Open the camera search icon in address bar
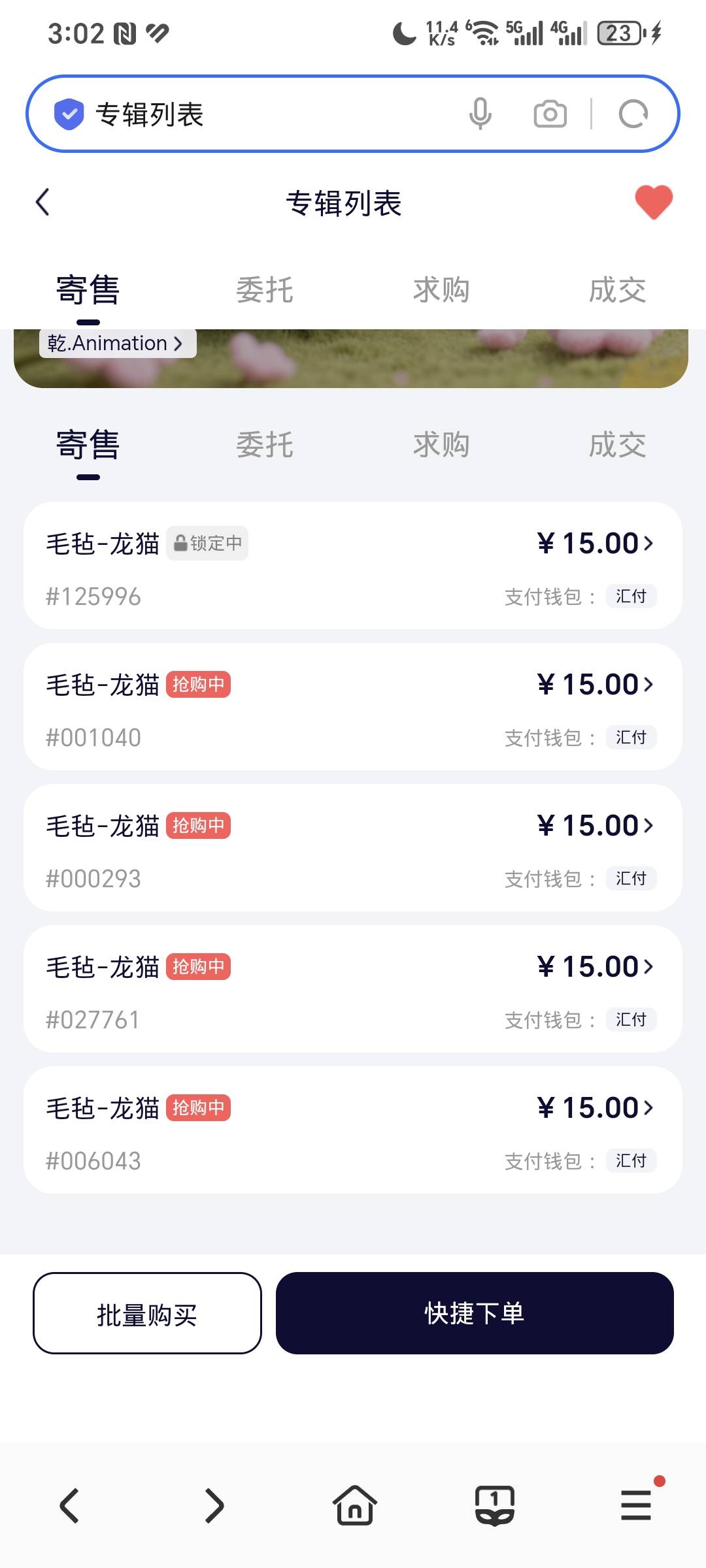Viewport: 706px width, 1568px height. [x=550, y=114]
